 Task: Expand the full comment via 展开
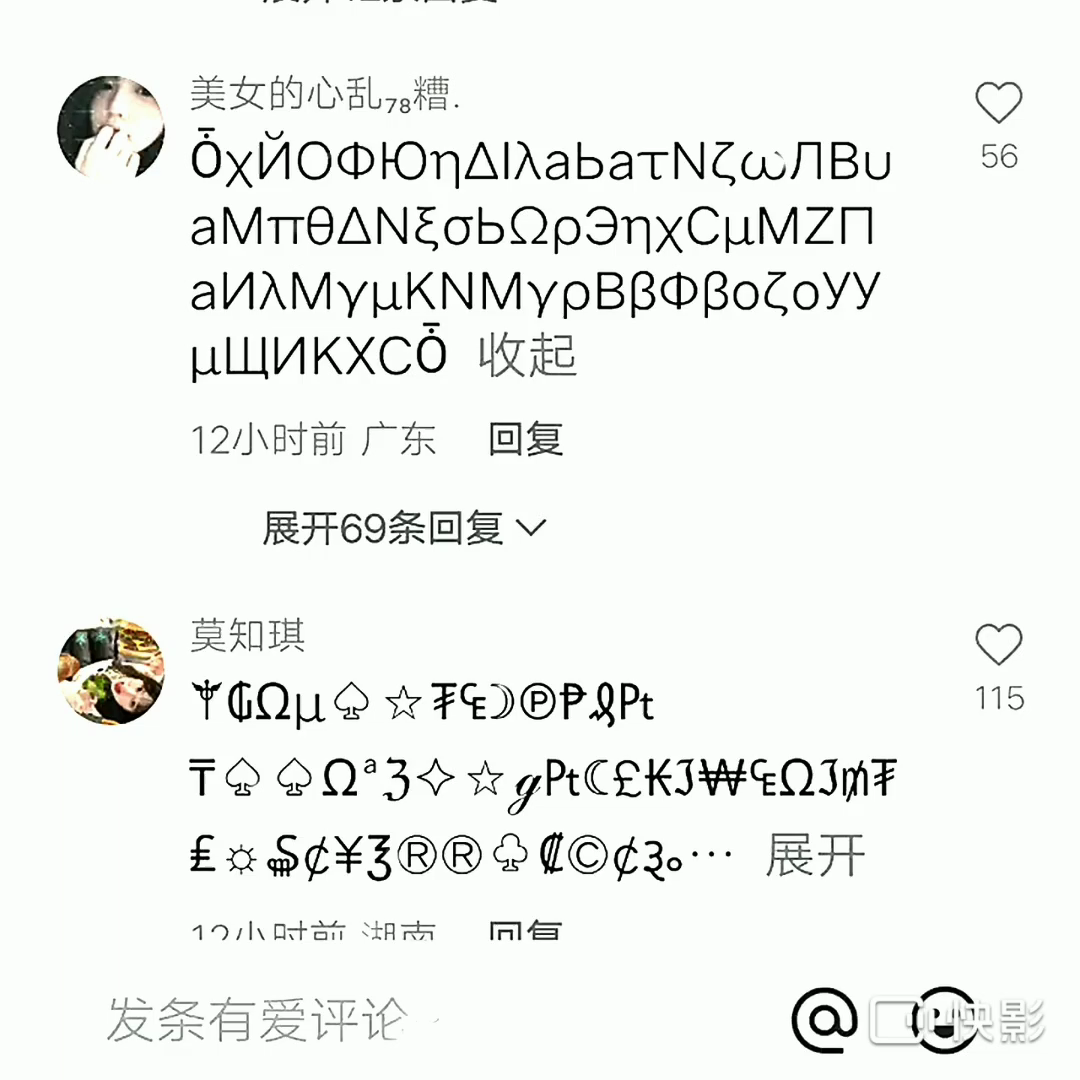[815, 857]
